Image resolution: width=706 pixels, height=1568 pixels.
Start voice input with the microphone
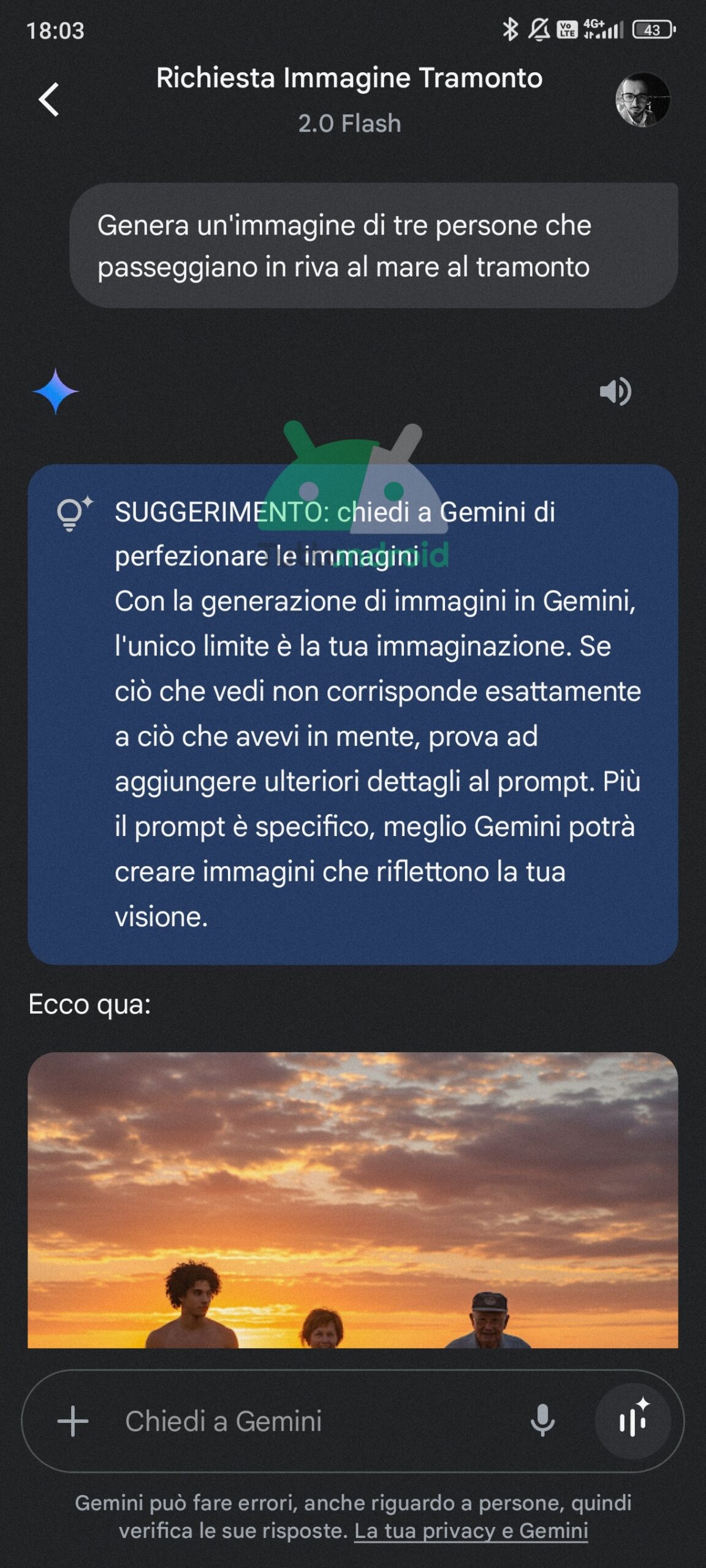[x=542, y=1421]
